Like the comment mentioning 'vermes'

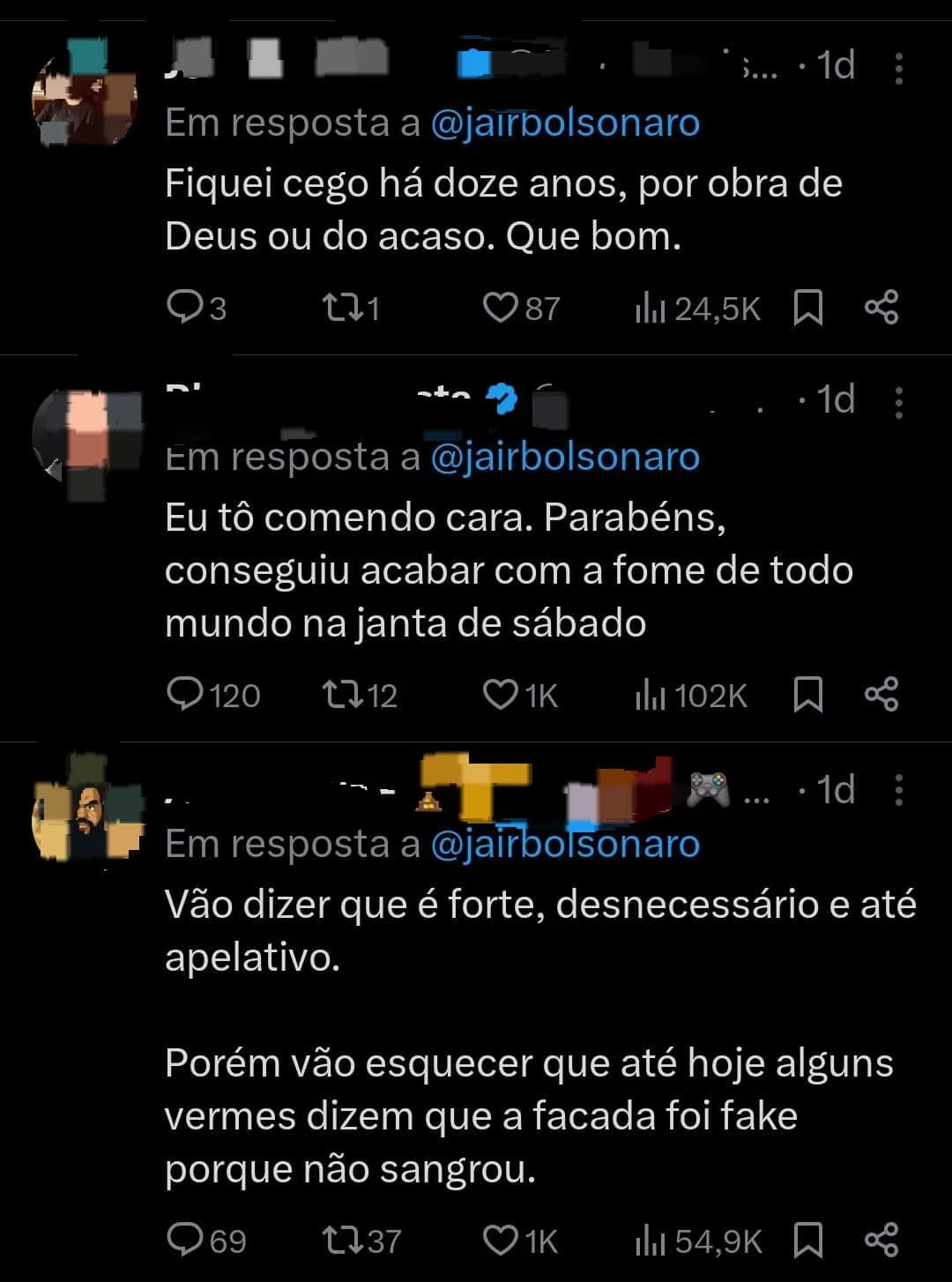(x=502, y=1241)
